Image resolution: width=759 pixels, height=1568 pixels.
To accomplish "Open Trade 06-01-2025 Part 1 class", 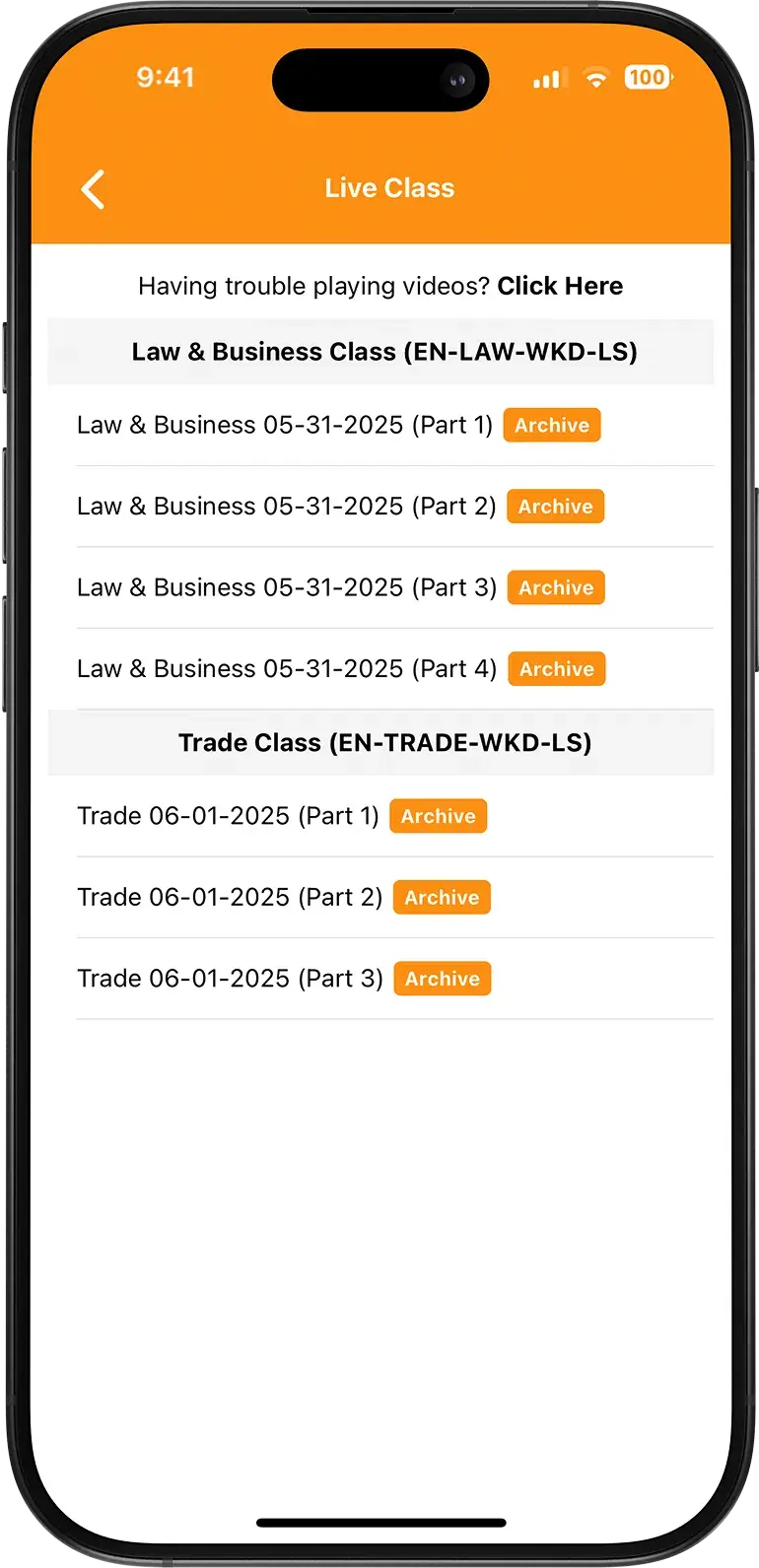I will point(229,816).
